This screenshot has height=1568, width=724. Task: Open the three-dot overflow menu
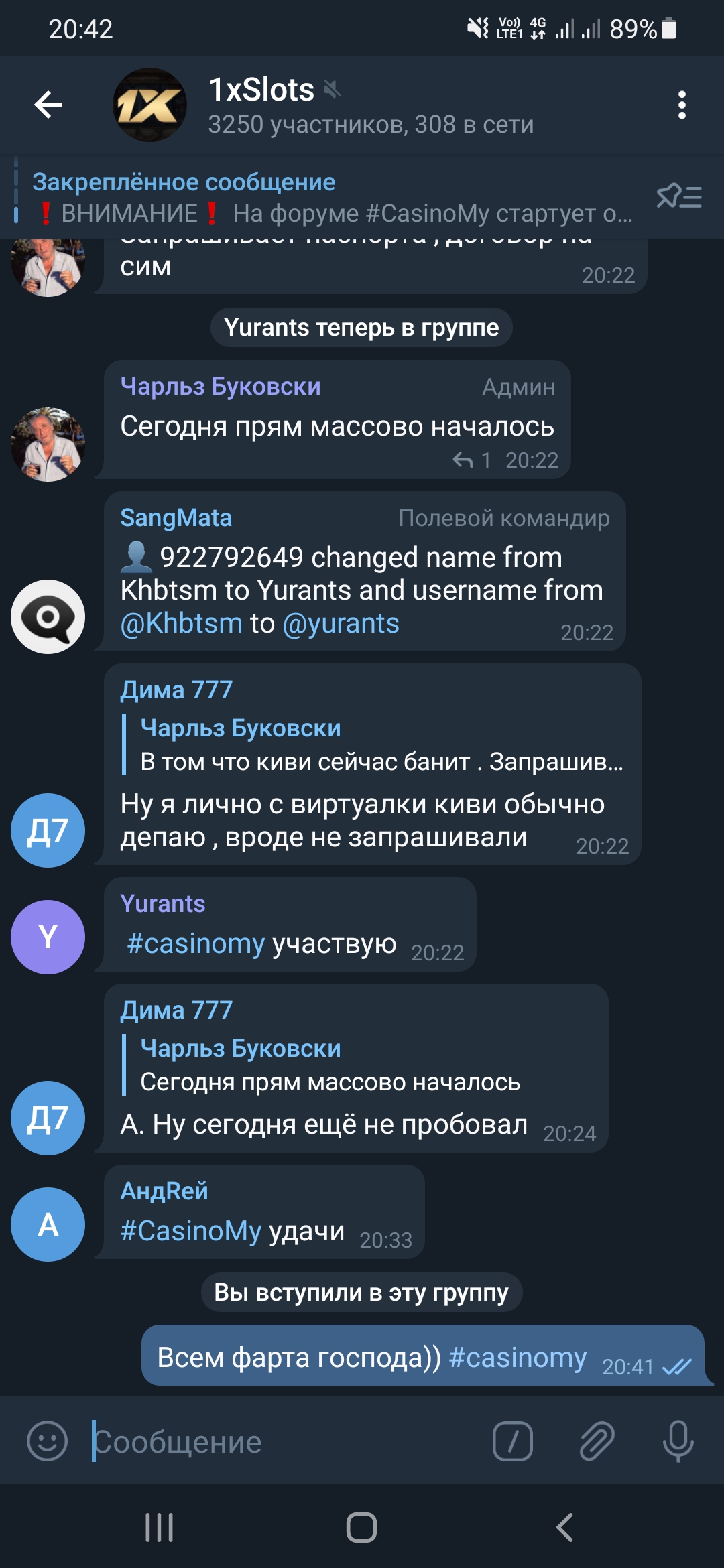coord(682,105)
